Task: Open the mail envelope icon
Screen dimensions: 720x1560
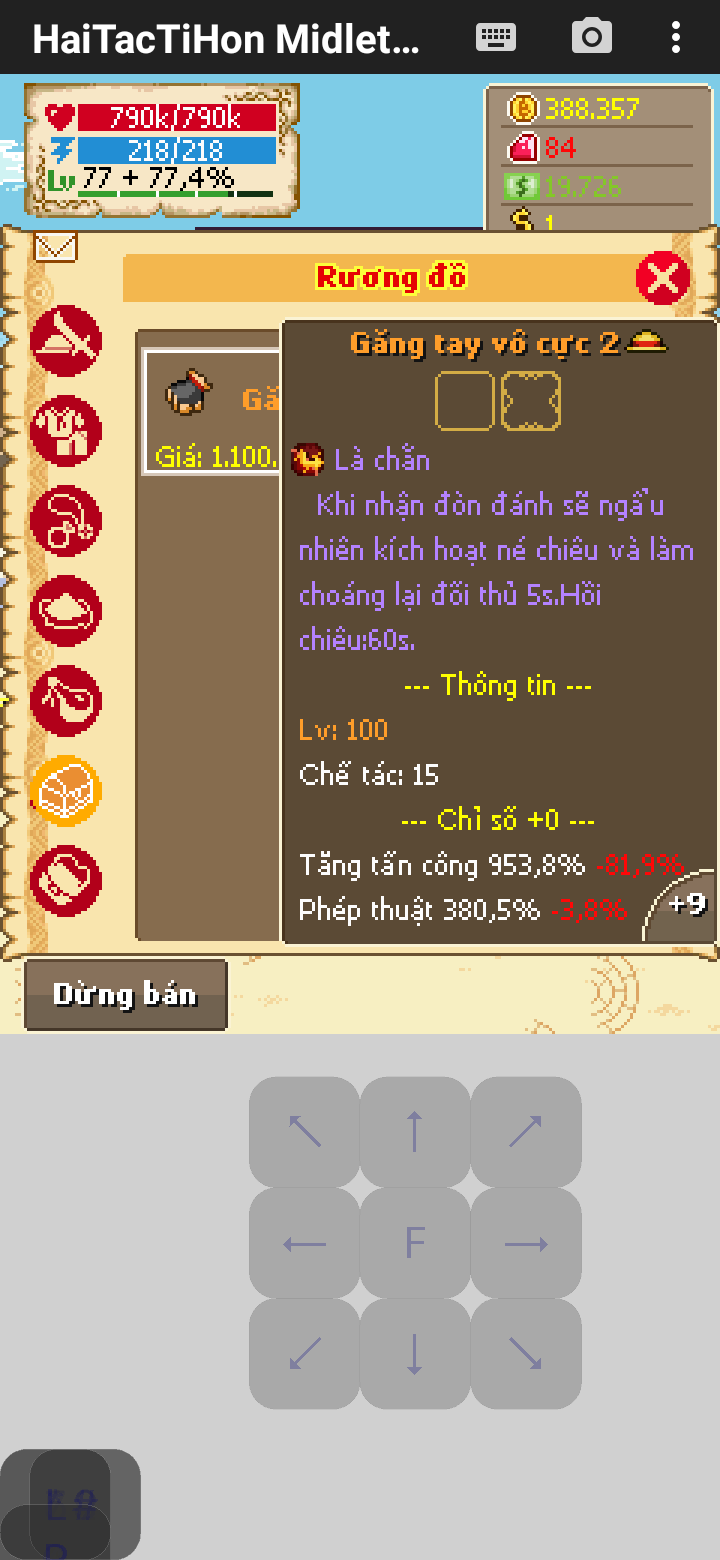Action: pyautogui.click(x=55, y=246)
